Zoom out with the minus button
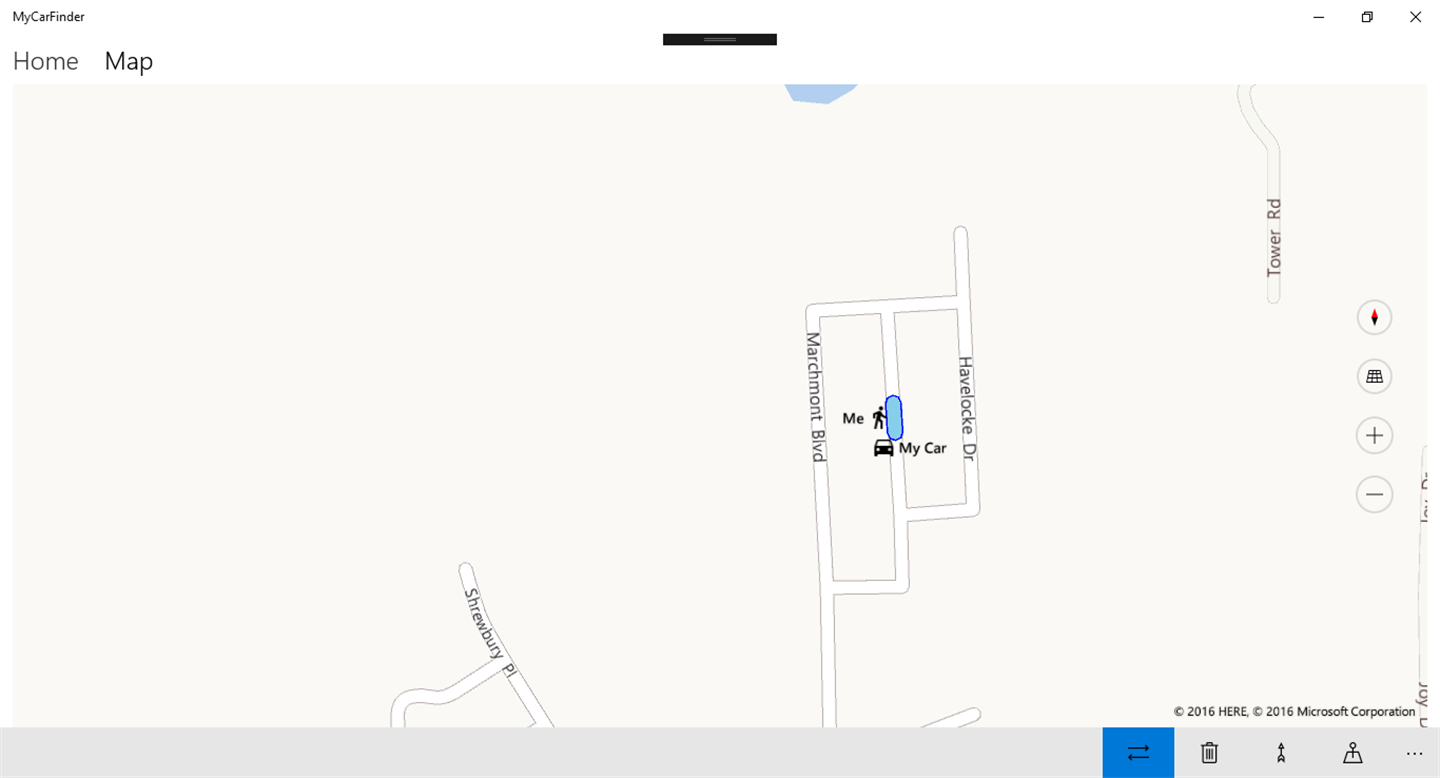1440x778 pixels. 1374,494
